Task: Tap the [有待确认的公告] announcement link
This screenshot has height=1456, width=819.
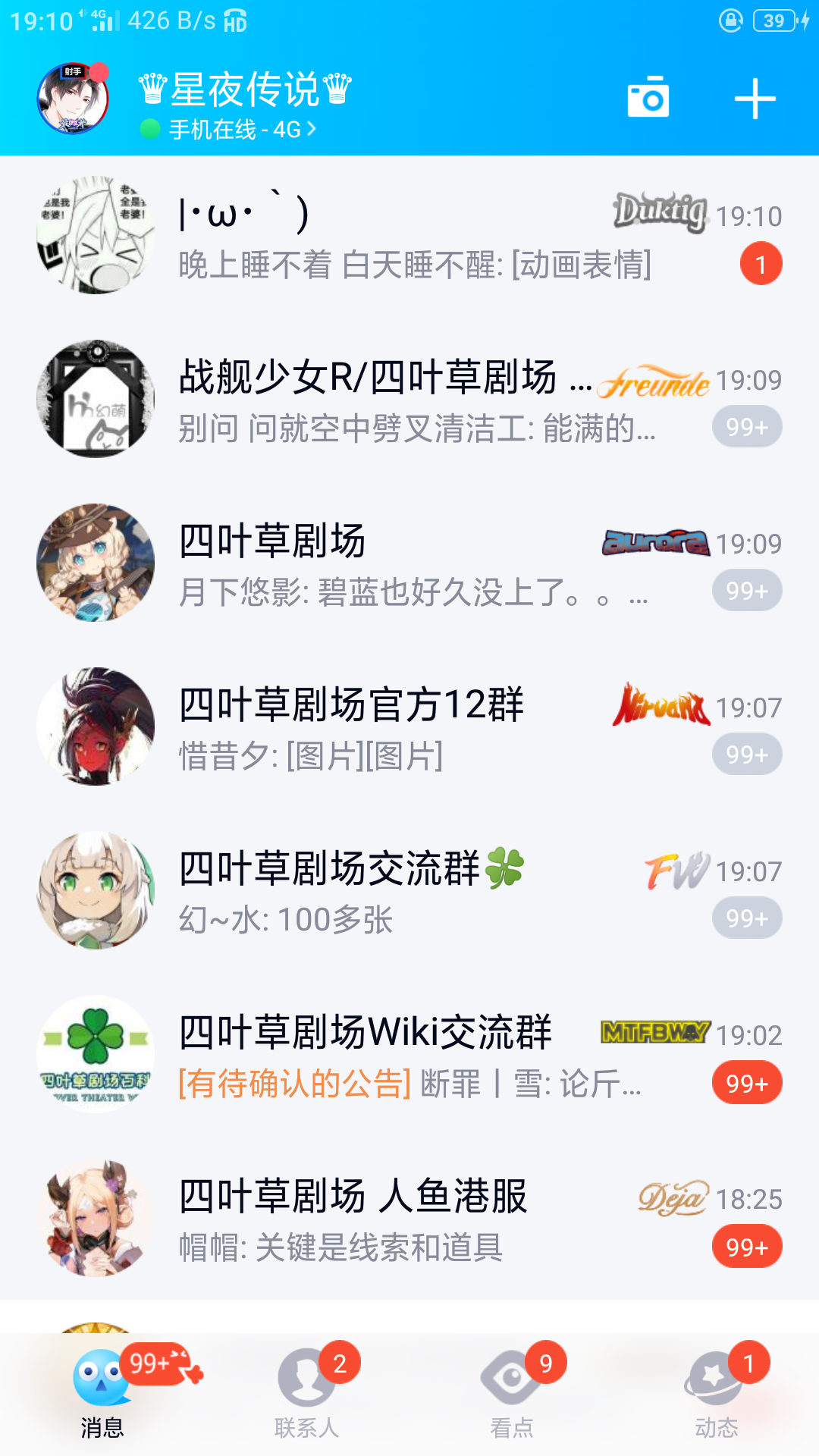Action: [292, 1083]
